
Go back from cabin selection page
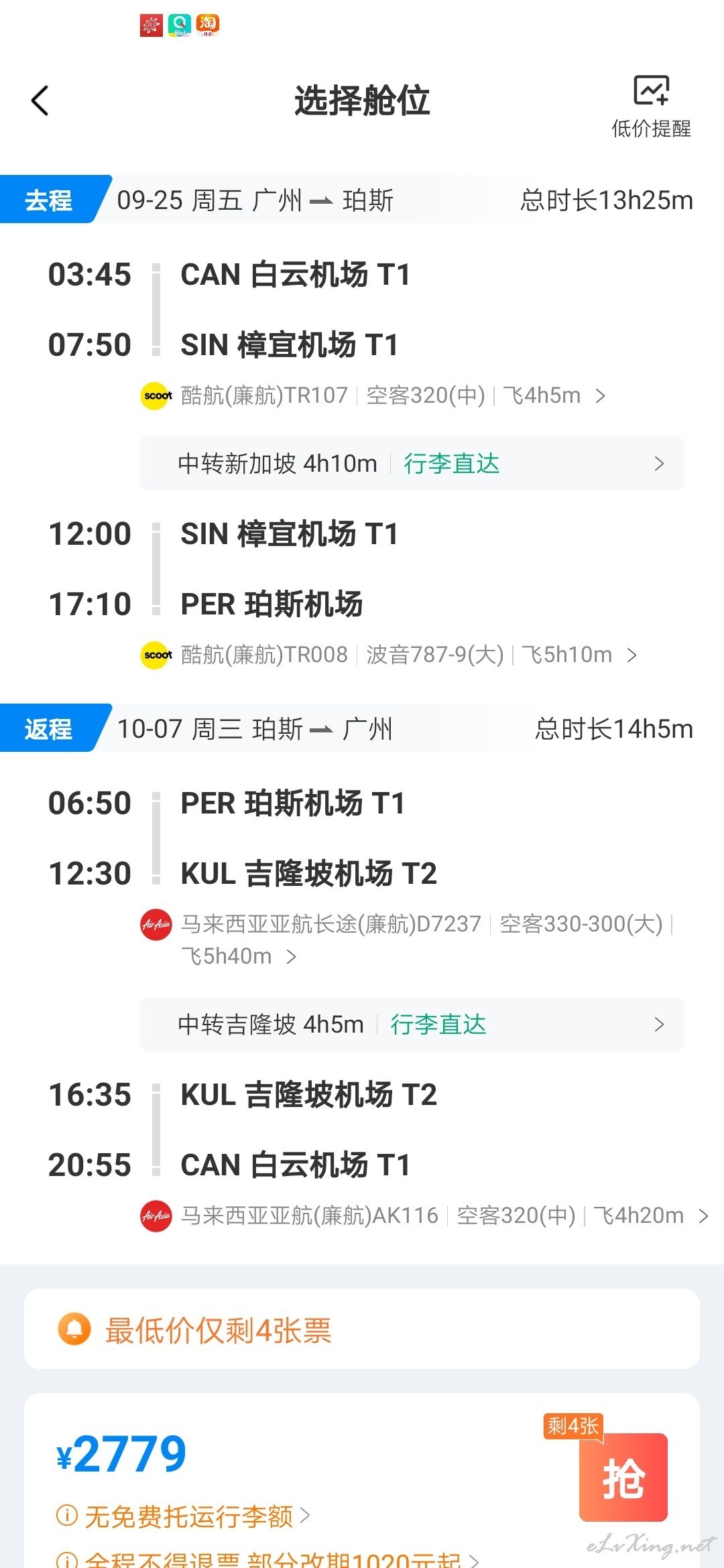tap(40, 101)
